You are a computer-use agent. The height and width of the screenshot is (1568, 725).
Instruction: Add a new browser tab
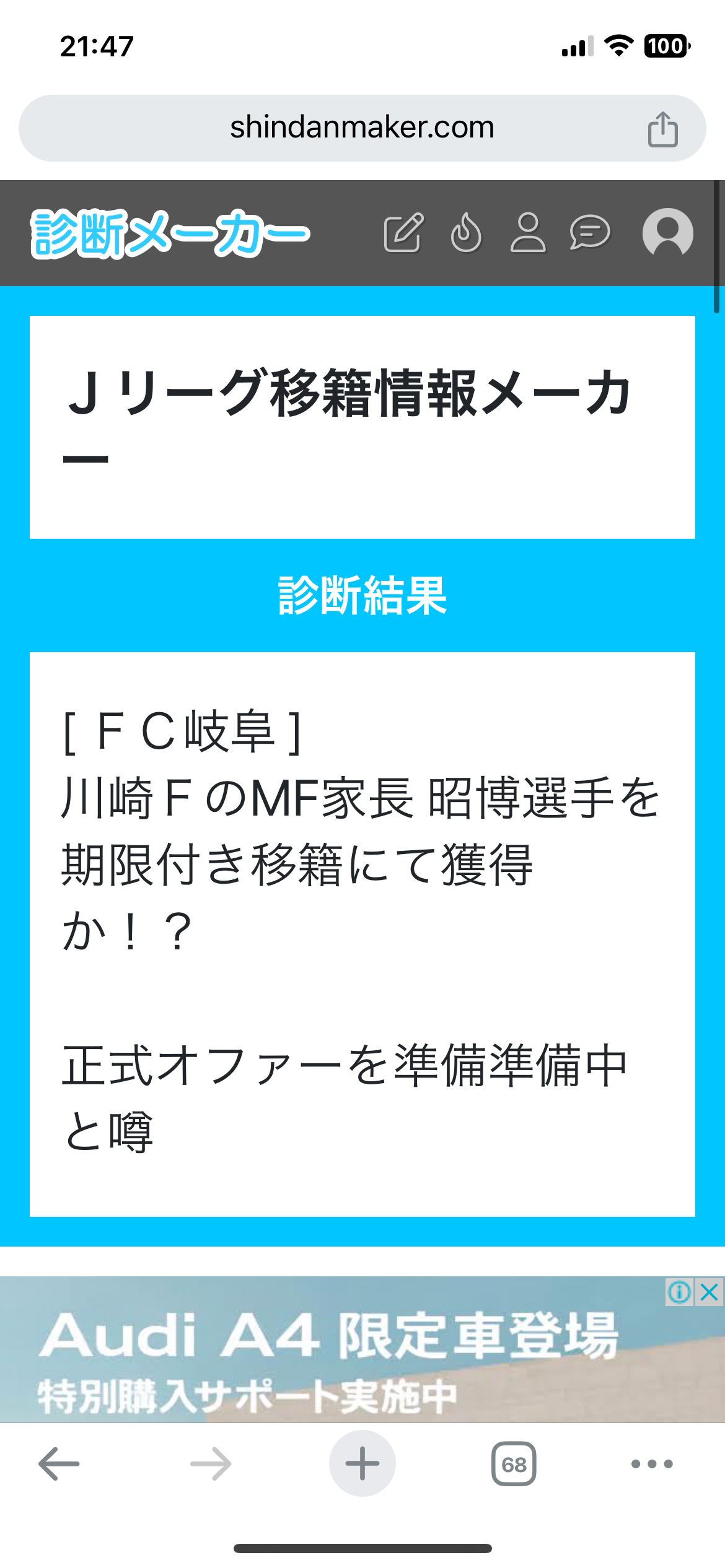click(362, 1464)
